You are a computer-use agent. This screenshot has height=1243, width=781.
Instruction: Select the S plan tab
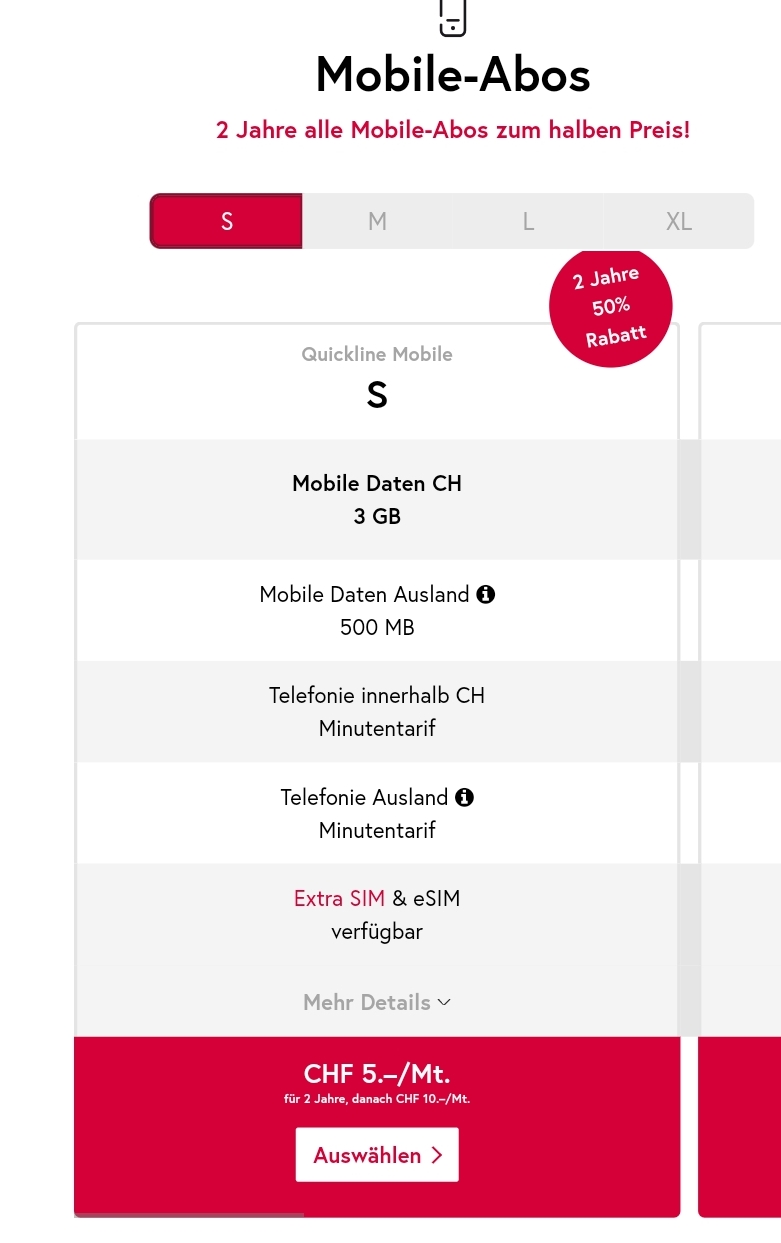pyautogui.click(x=227, y=221)
